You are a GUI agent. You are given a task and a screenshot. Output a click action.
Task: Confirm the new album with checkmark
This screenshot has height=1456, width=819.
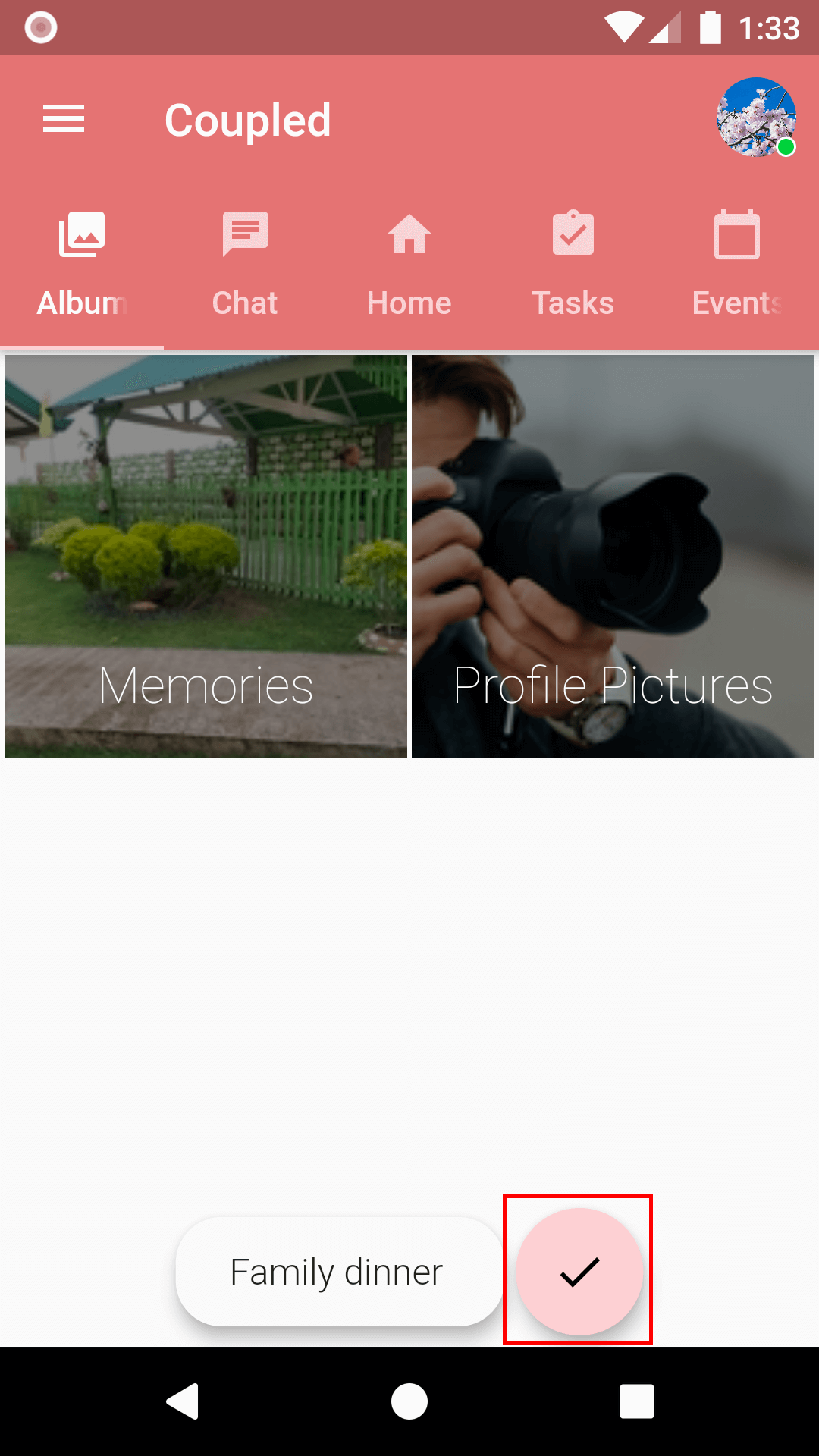(x=579, y=1272)
